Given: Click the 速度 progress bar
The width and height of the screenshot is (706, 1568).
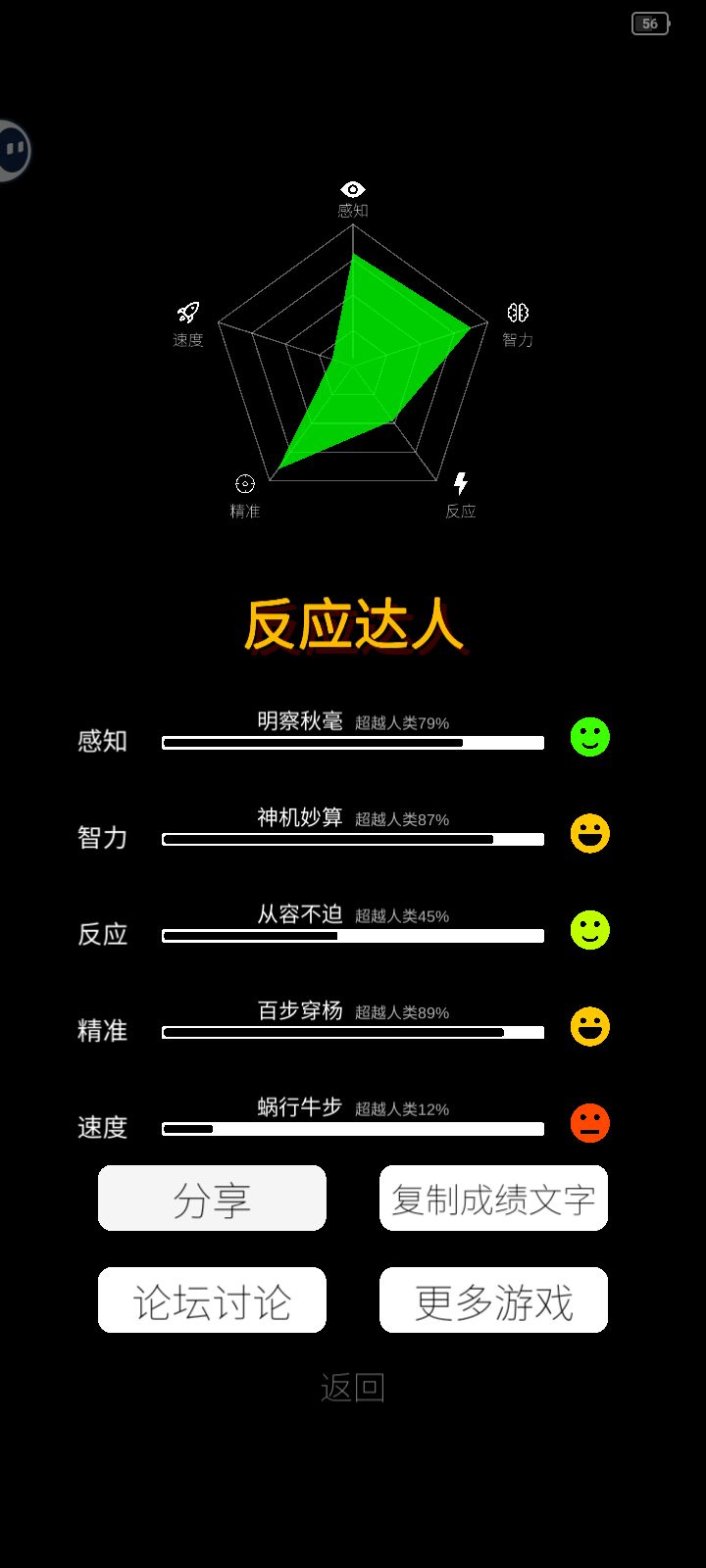Looking at the screenshot, I should tap(352, 1129).
